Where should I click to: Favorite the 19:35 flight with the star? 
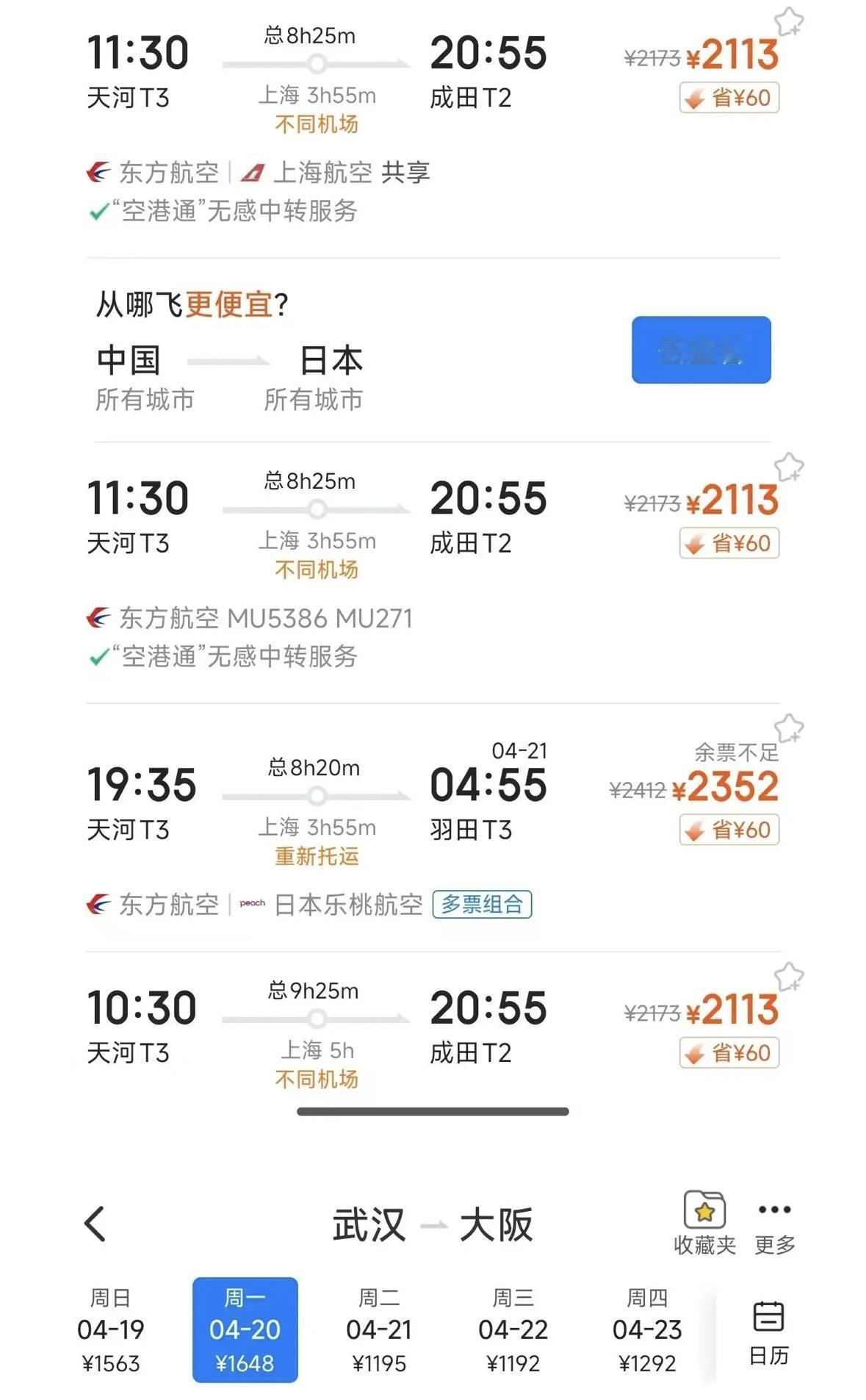coord(789,728)
